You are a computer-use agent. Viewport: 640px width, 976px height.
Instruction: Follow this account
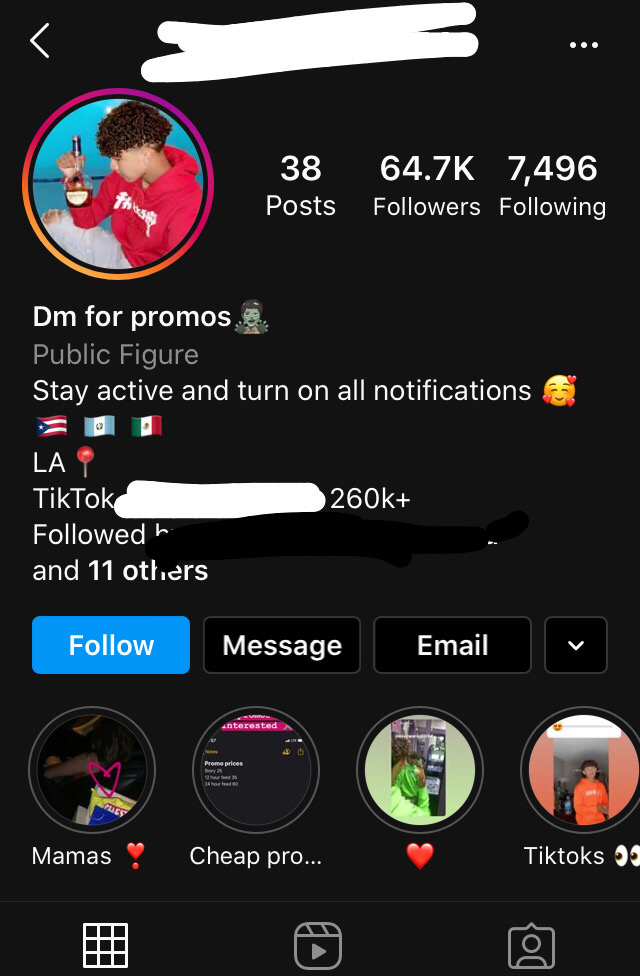(x=111, y=645)
